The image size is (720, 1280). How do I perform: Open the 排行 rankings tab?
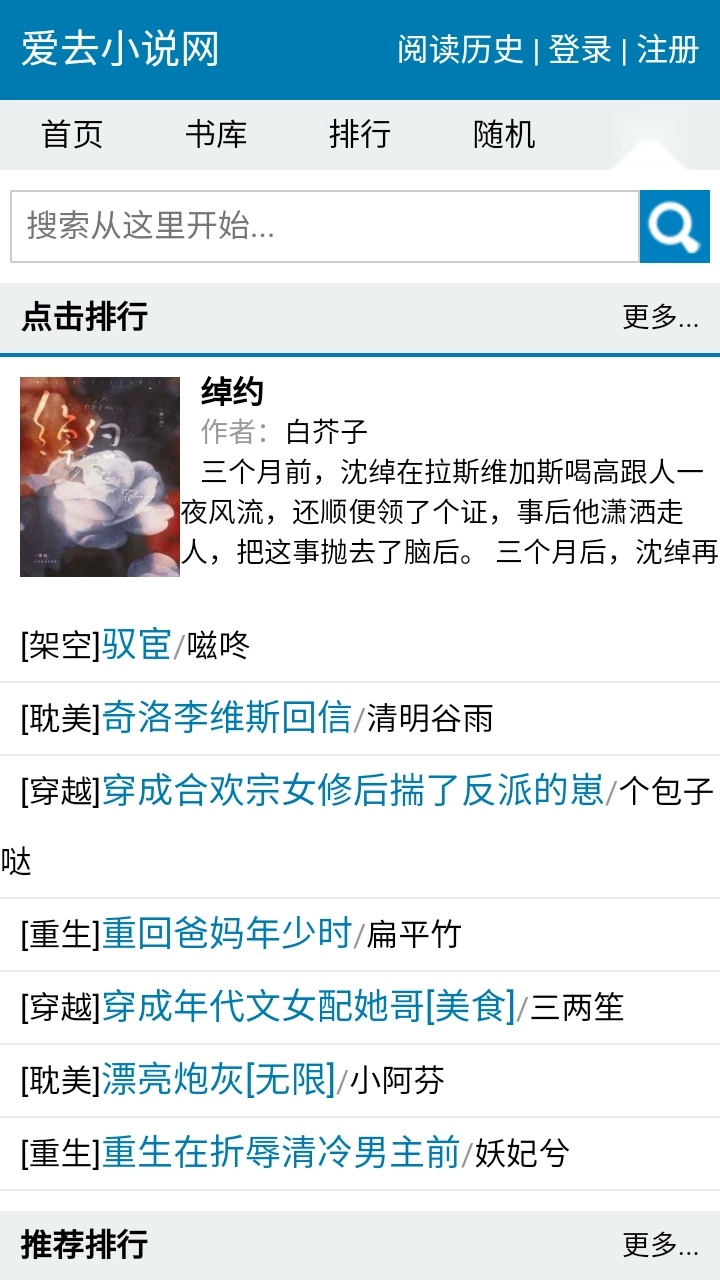tap(360, 134)
